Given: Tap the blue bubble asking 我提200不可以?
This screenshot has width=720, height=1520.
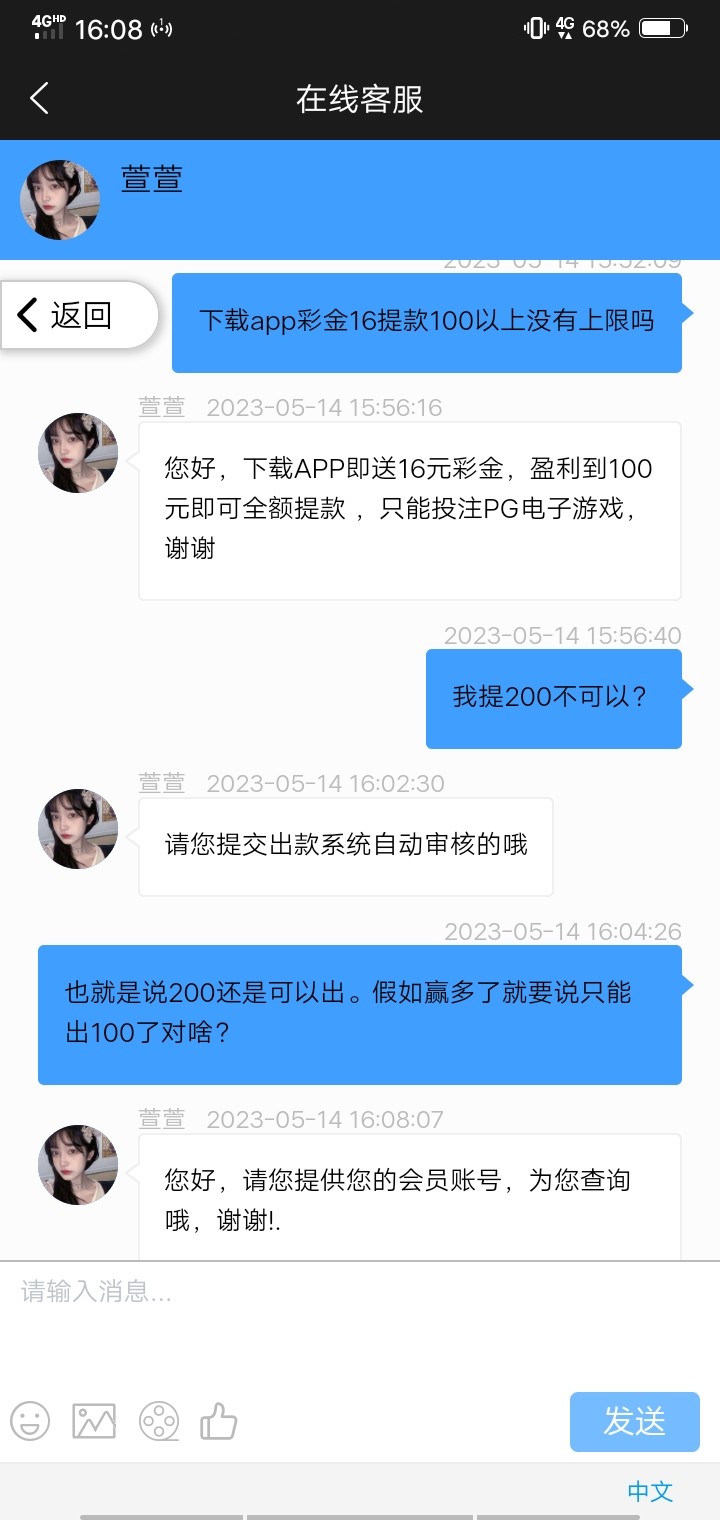Looking at the screenshot, I should 553,697.
